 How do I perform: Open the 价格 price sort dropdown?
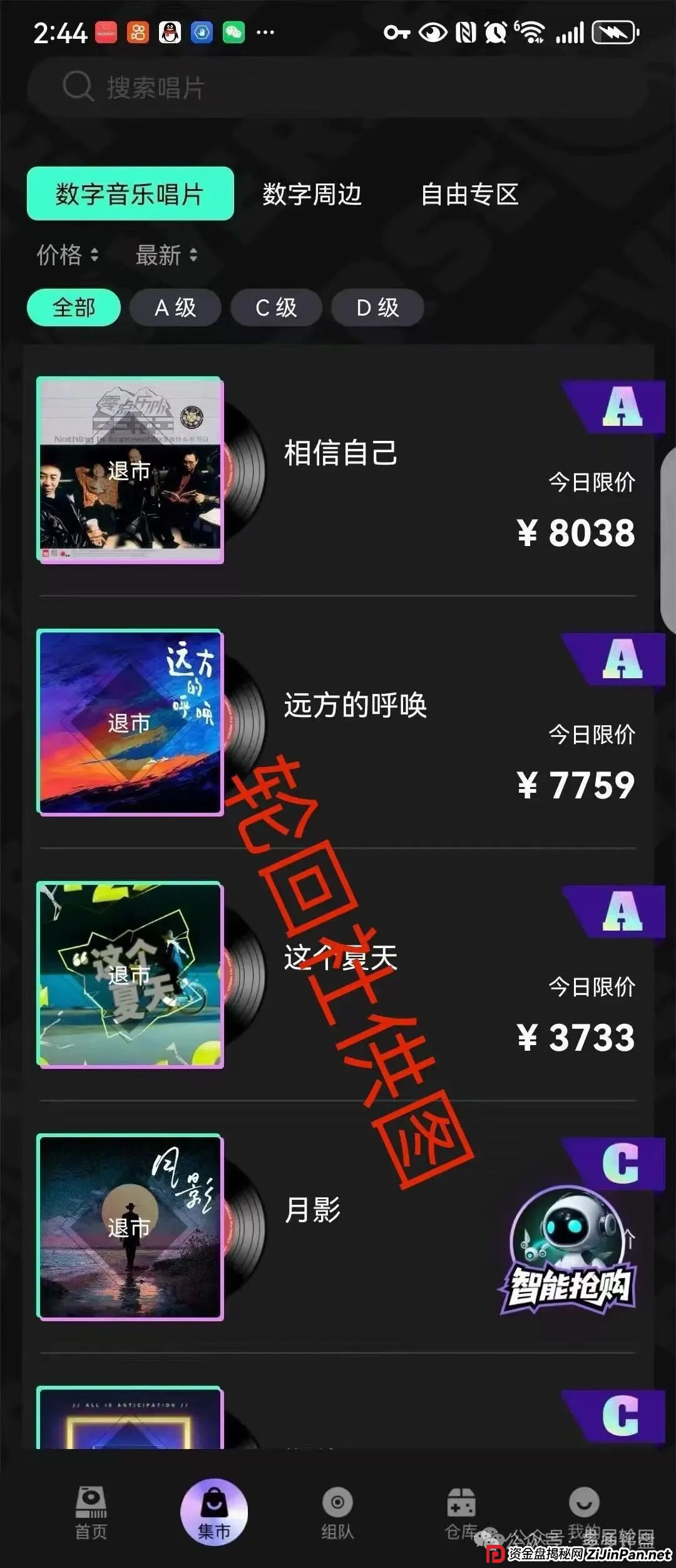69,255
